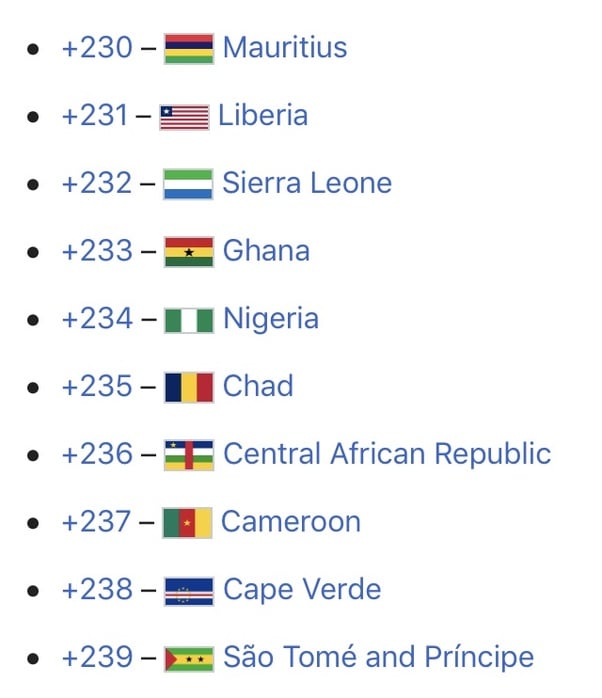Follow the Chad link

258,386
